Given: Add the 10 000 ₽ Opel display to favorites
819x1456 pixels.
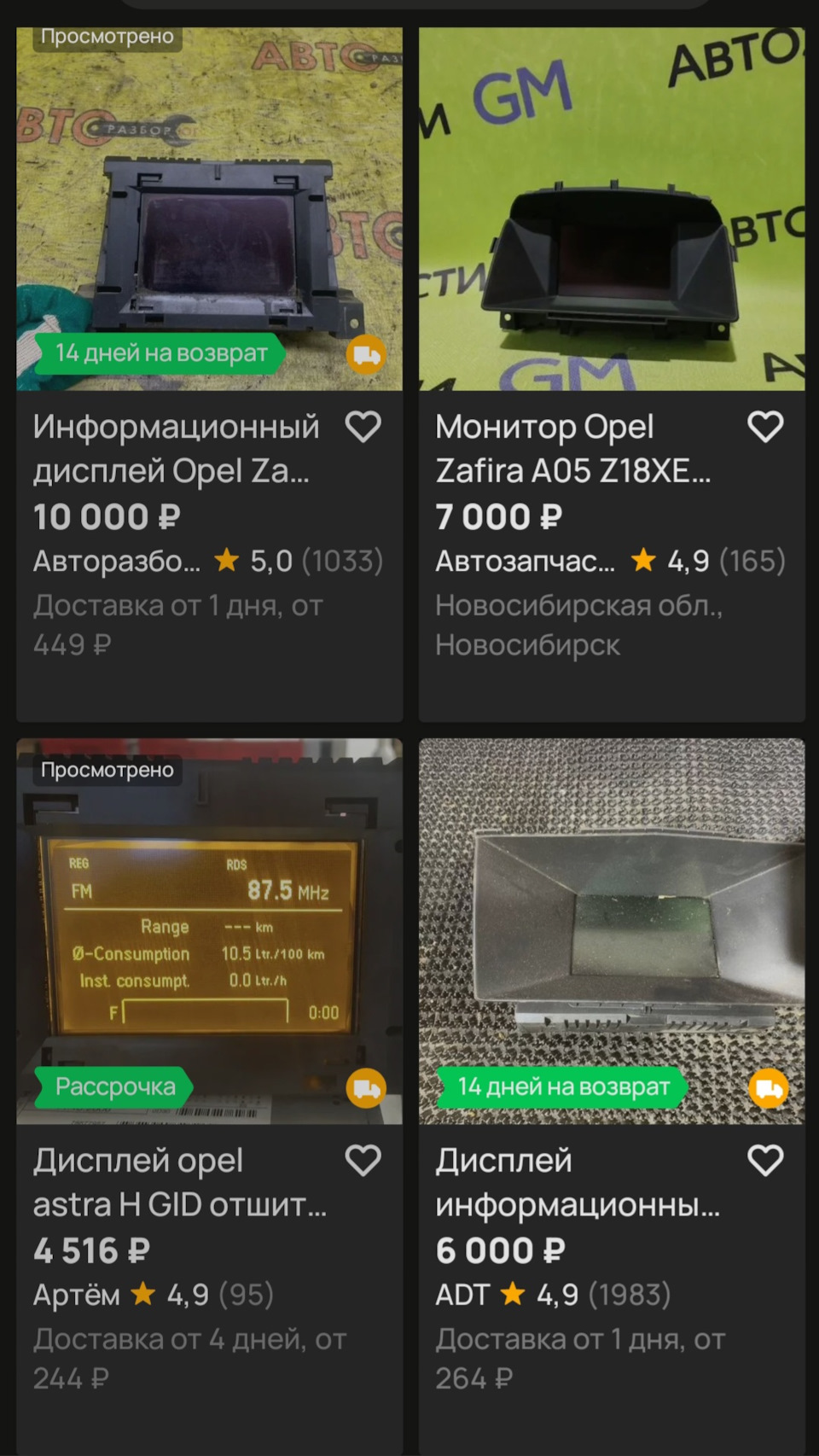Looking at the screenshot, I should tap(363, 427).
